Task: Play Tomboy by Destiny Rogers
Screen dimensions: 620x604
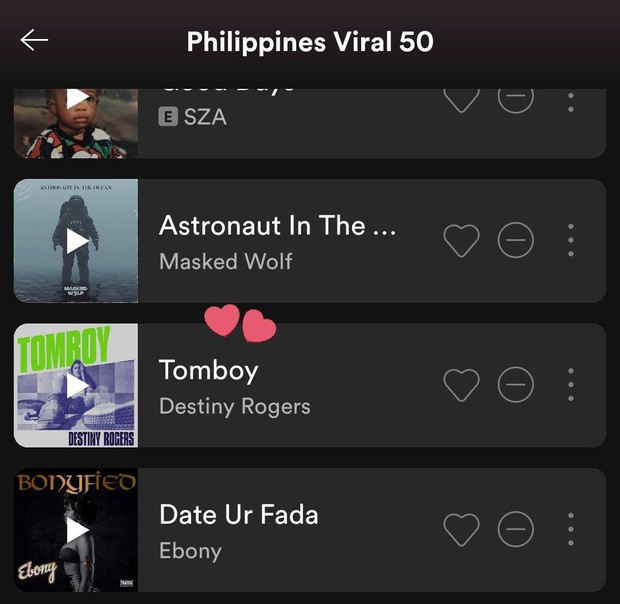Action: point(77,386)
